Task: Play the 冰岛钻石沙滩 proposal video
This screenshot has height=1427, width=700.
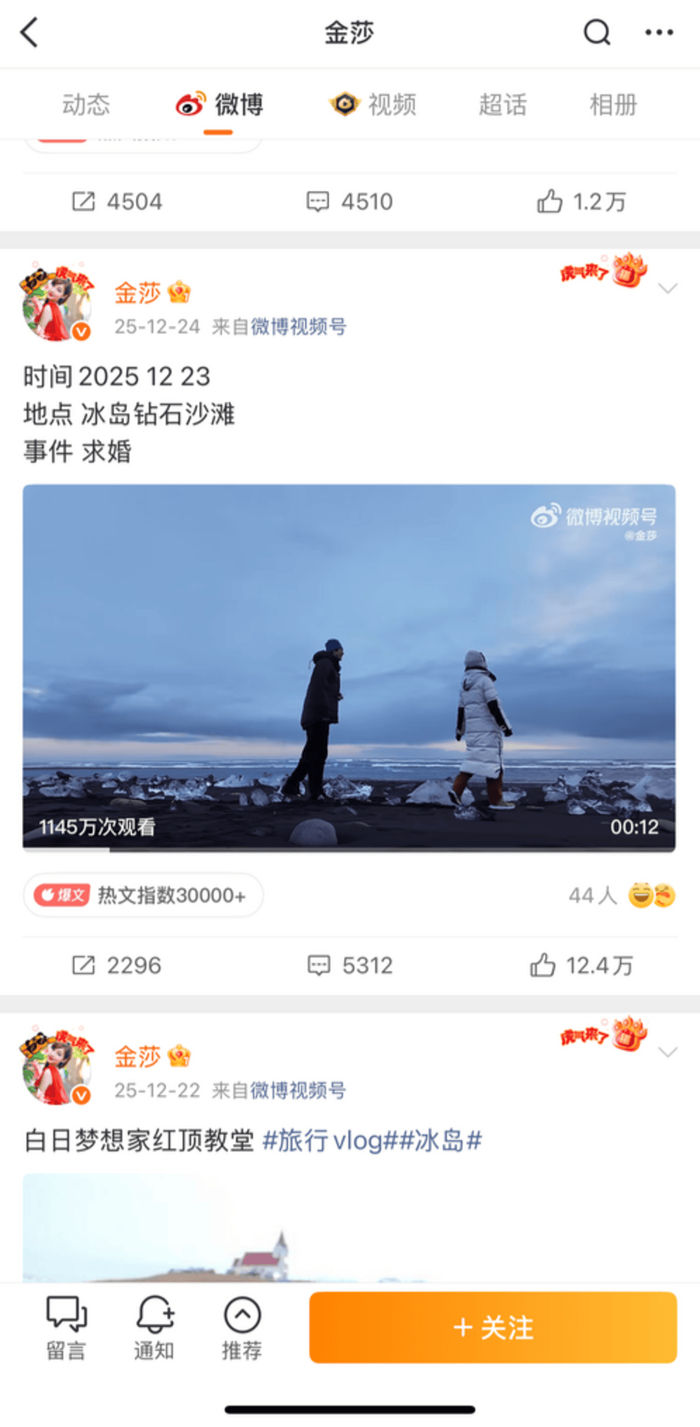Action: (x=349, y=668)
